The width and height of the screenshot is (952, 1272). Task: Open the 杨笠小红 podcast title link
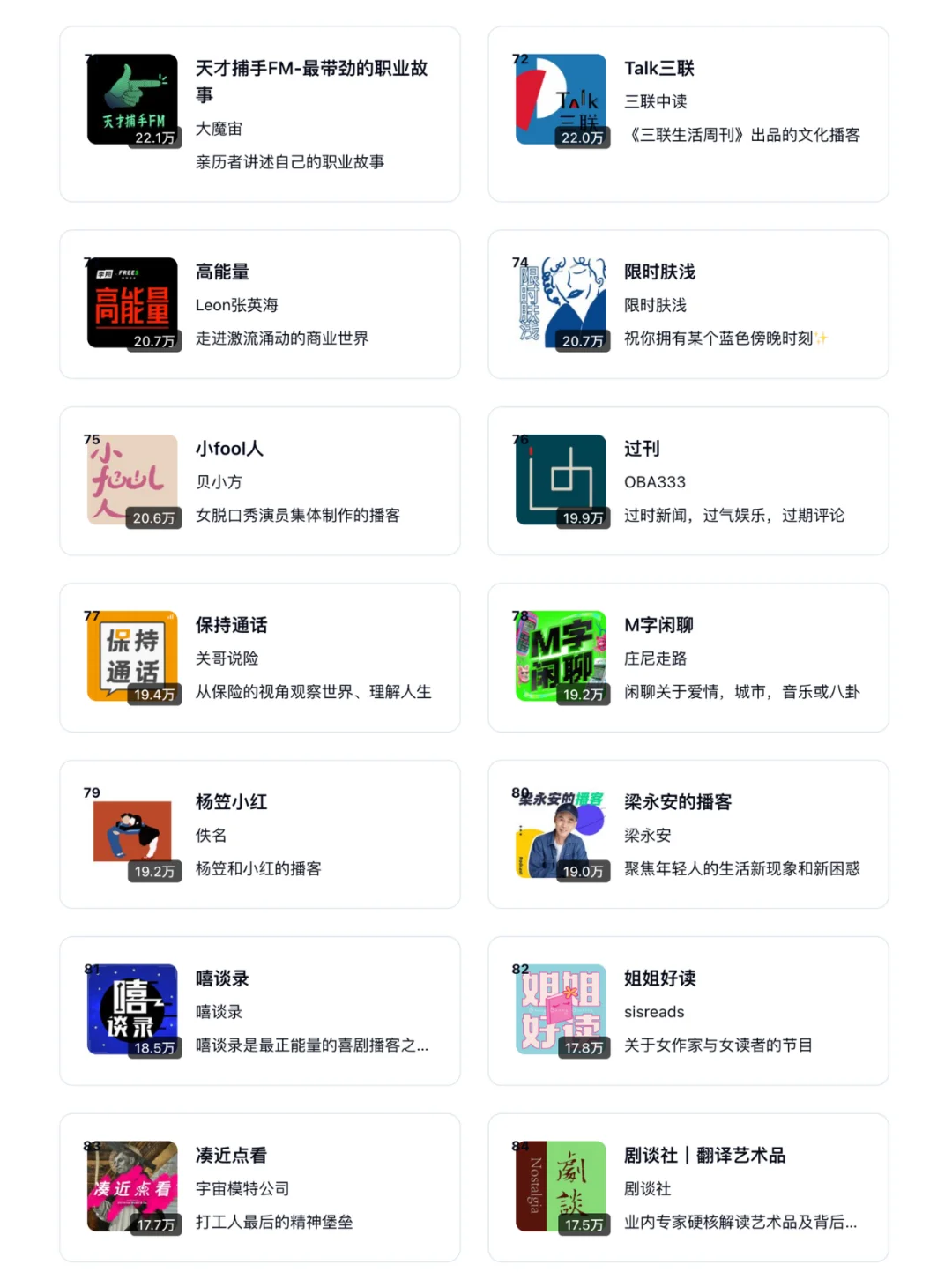pyautogui.click(x=230, y=802)
